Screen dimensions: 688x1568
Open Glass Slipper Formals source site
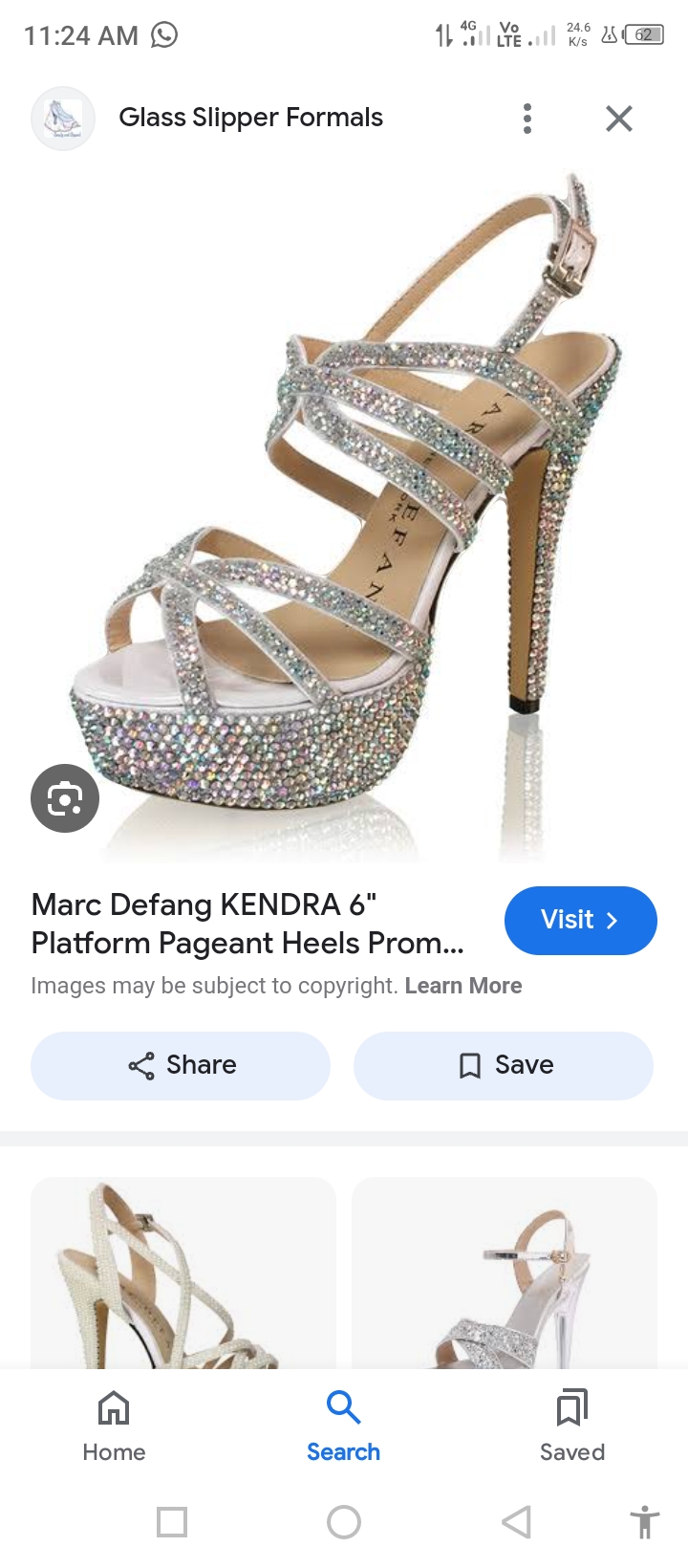(x=250, y=118)
